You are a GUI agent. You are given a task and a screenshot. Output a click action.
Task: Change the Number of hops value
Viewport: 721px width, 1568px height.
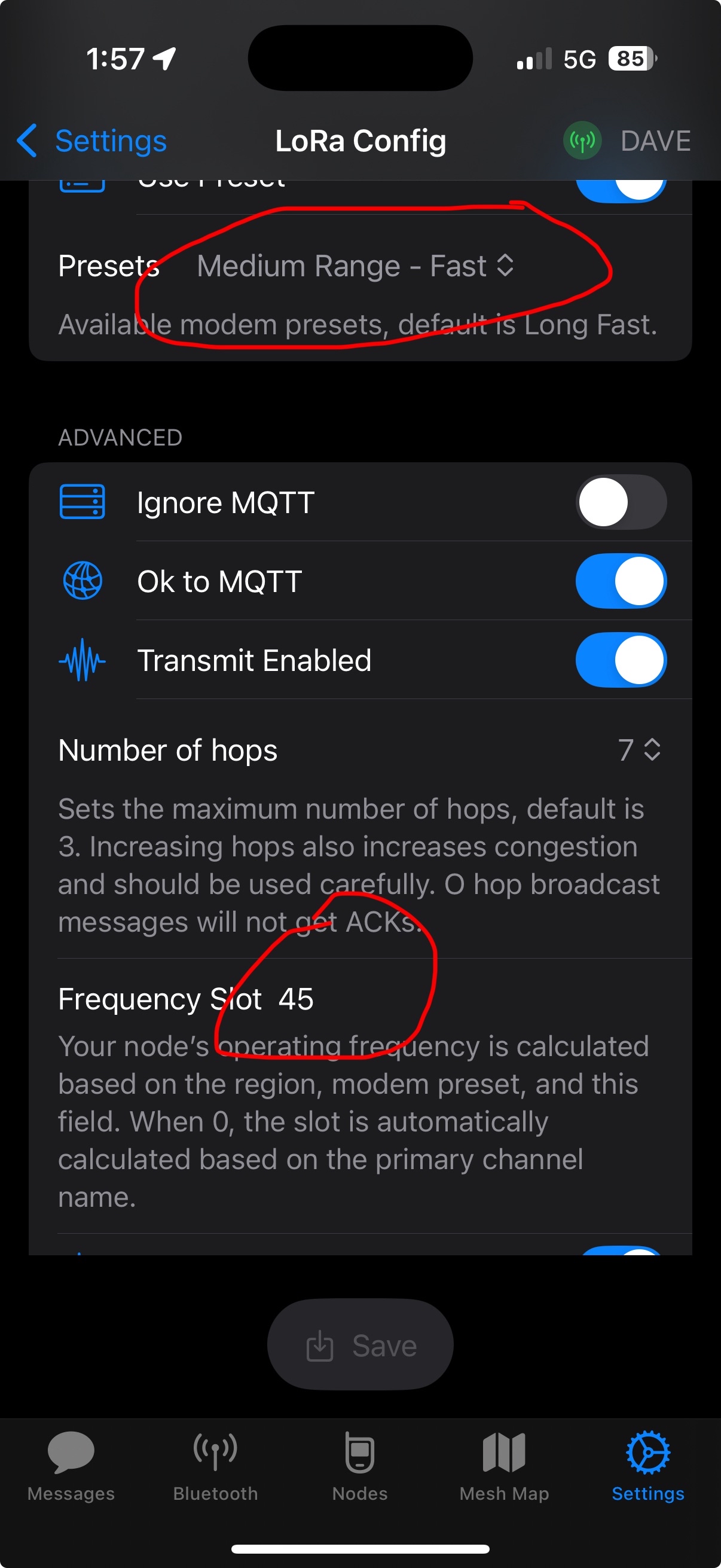pos(639,750)
